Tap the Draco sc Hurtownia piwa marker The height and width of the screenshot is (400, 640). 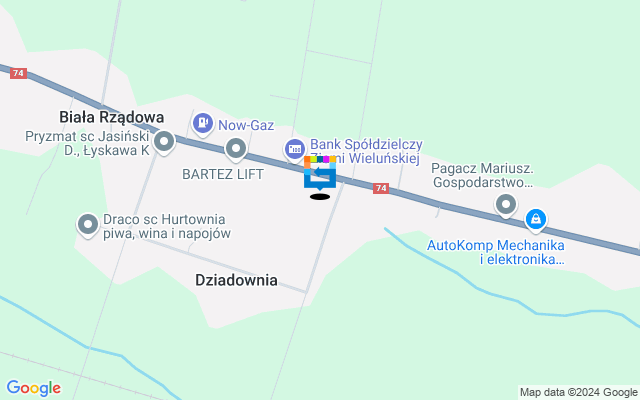pos(88,226)
